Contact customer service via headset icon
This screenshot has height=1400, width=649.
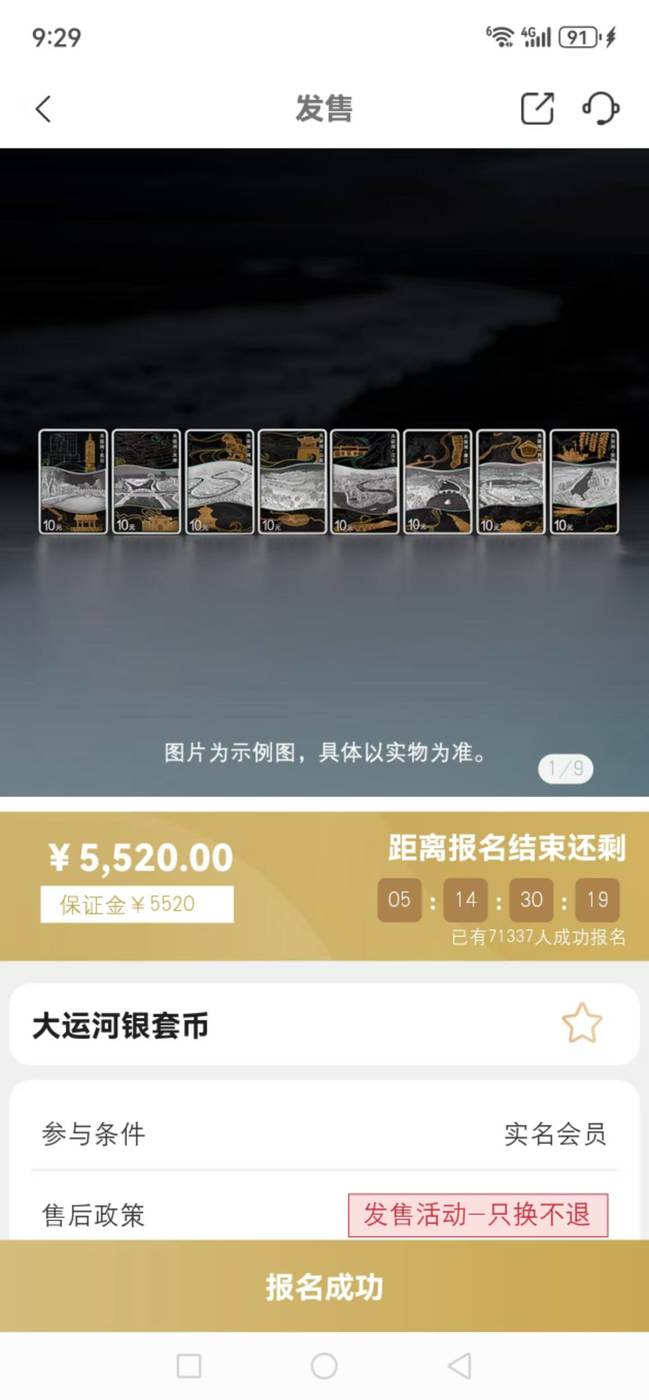pos(601,108)
